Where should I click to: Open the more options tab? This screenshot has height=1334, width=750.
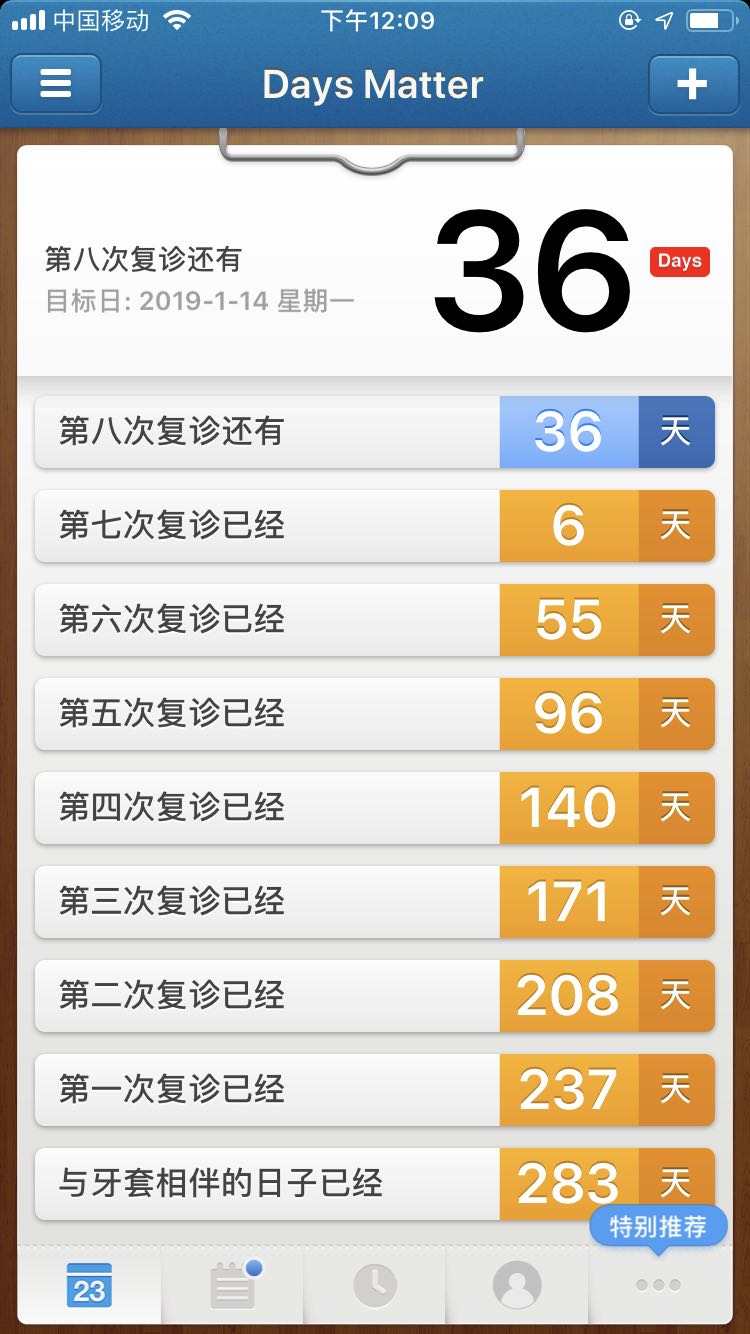[659, 1285]
